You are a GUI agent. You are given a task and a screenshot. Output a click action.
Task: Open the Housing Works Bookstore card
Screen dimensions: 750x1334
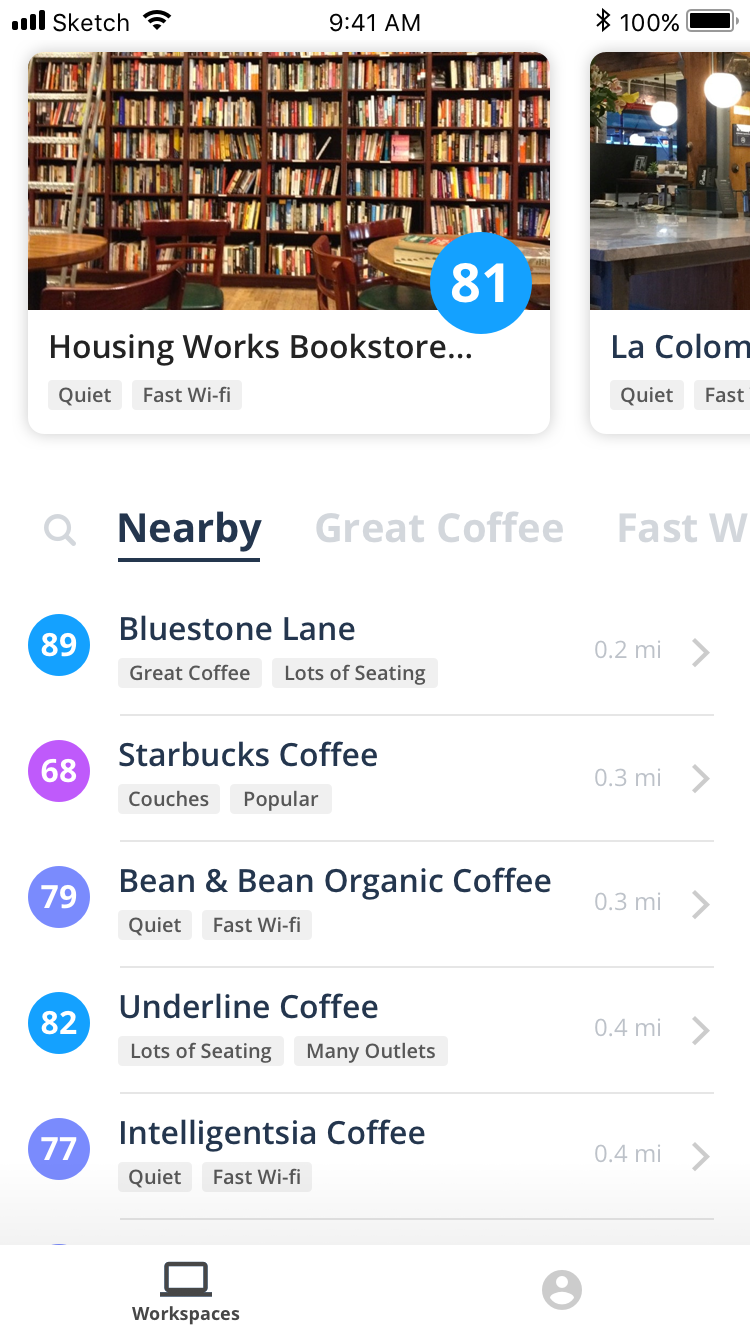tap(288, 242)
